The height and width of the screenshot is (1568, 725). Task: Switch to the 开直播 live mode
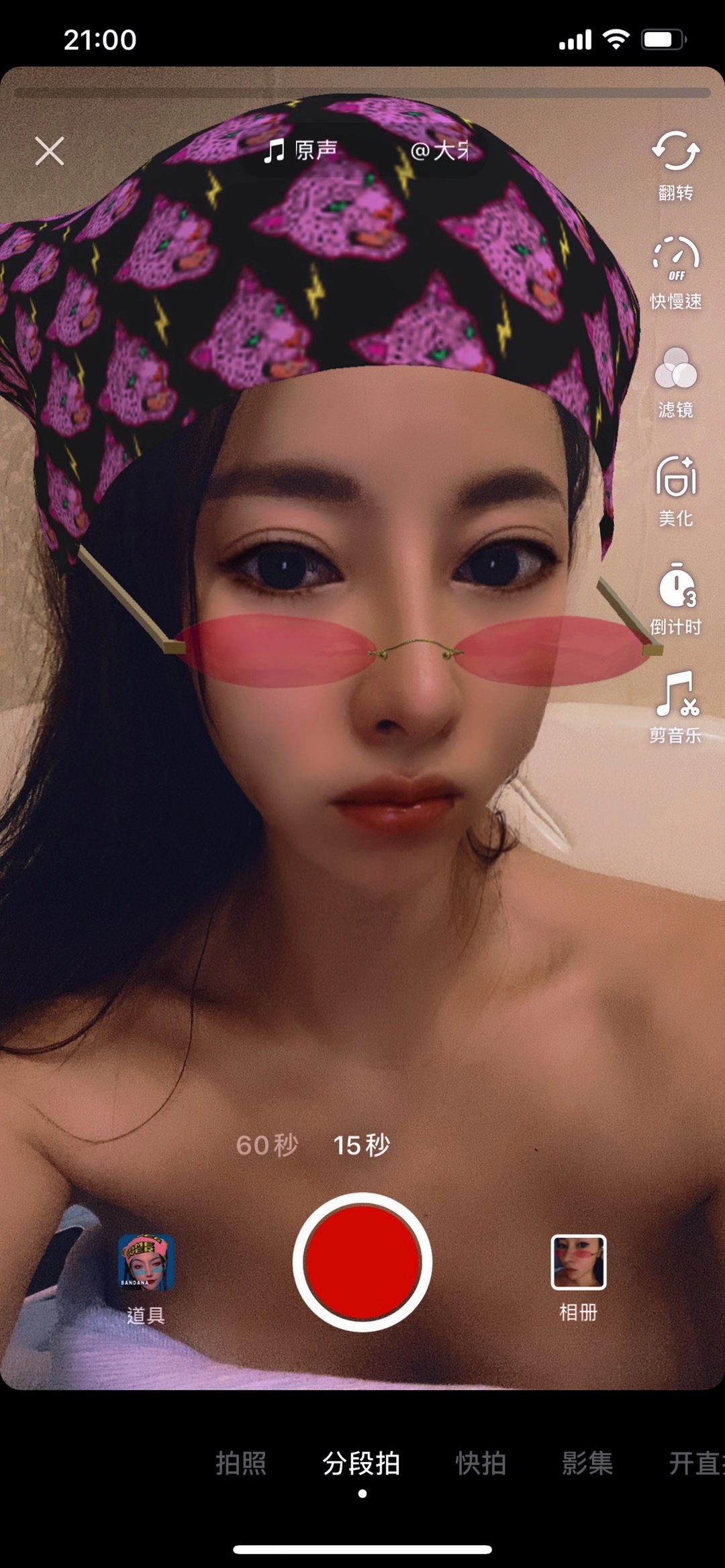click(x=695, y=1463)
